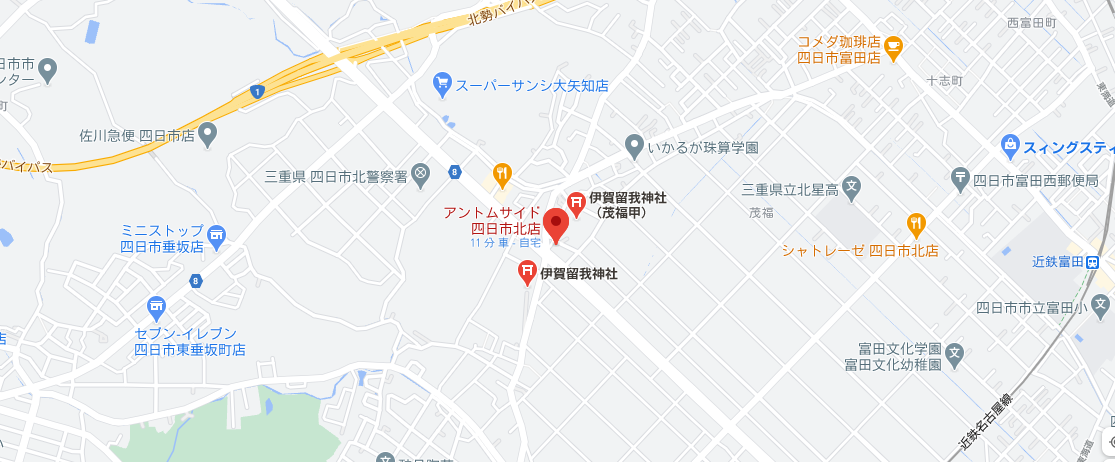Open the 佐川急便 四日市店 place marker
The height and width of the screenshot is (472, 1118).
click(x=208, y=132)
